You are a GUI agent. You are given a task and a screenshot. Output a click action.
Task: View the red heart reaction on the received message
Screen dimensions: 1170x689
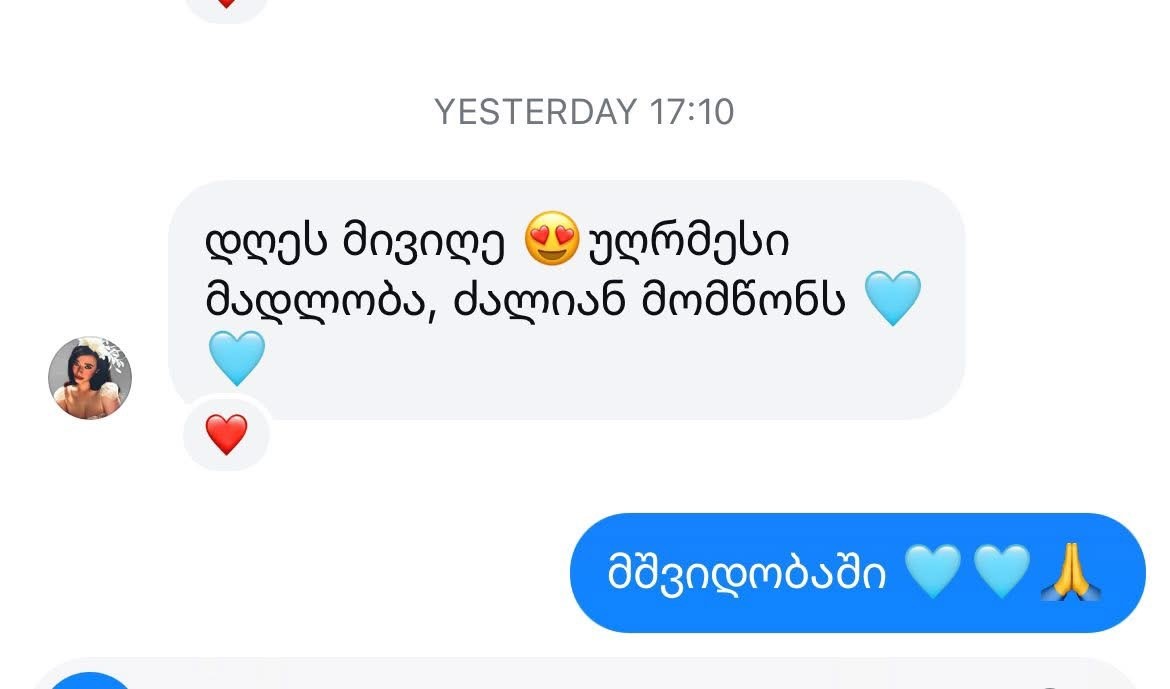226,435
